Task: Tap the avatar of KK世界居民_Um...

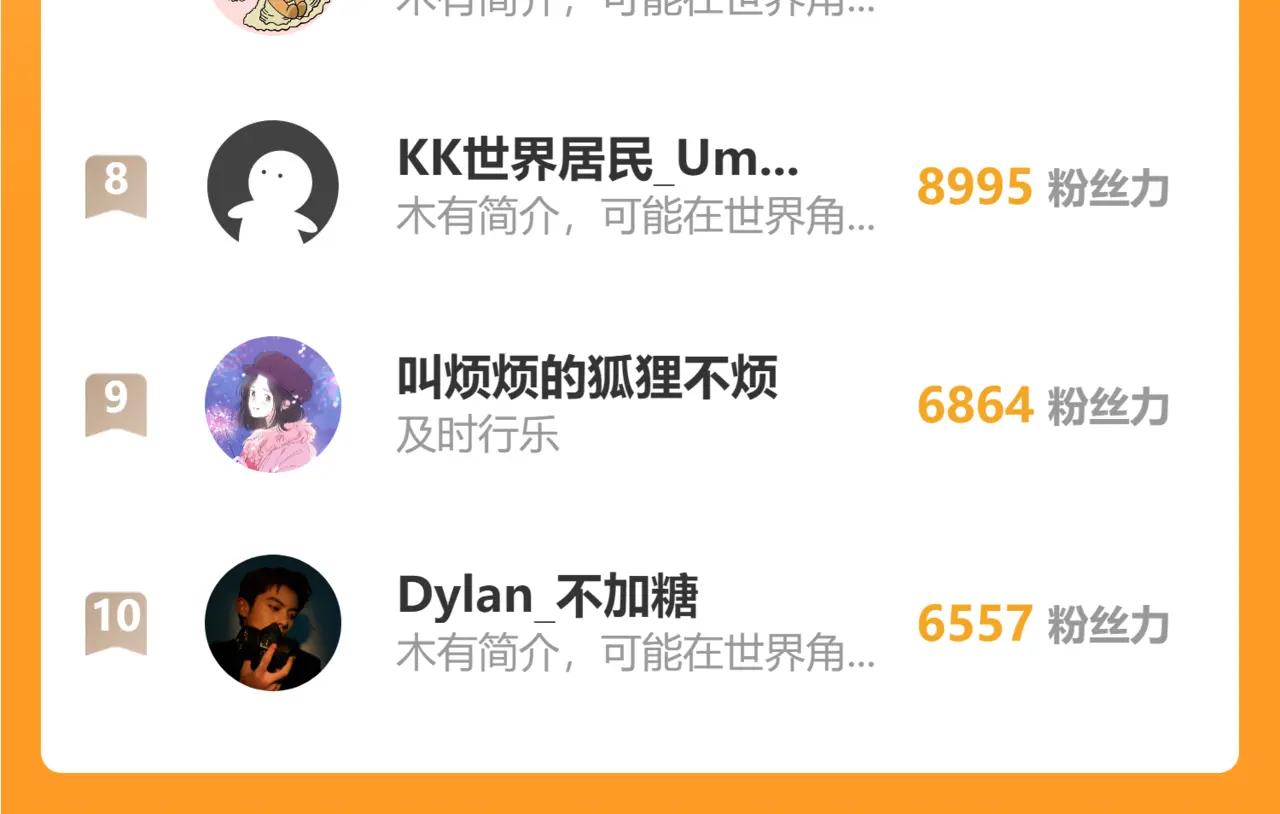Action: [x=273, y=185]
